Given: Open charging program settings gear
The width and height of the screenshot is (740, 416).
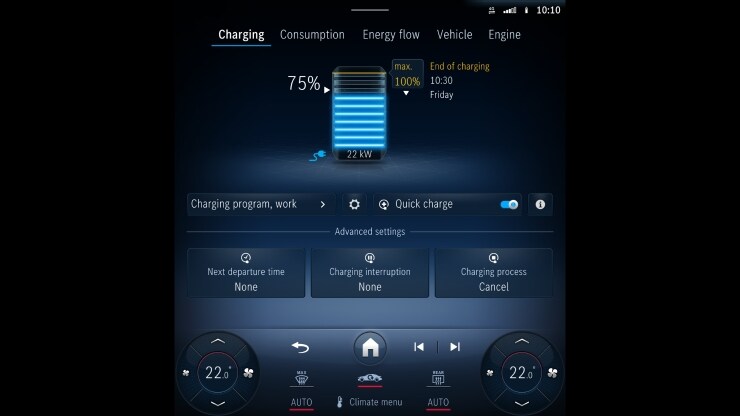Looking at the screenshot, I should coord(354,204).
